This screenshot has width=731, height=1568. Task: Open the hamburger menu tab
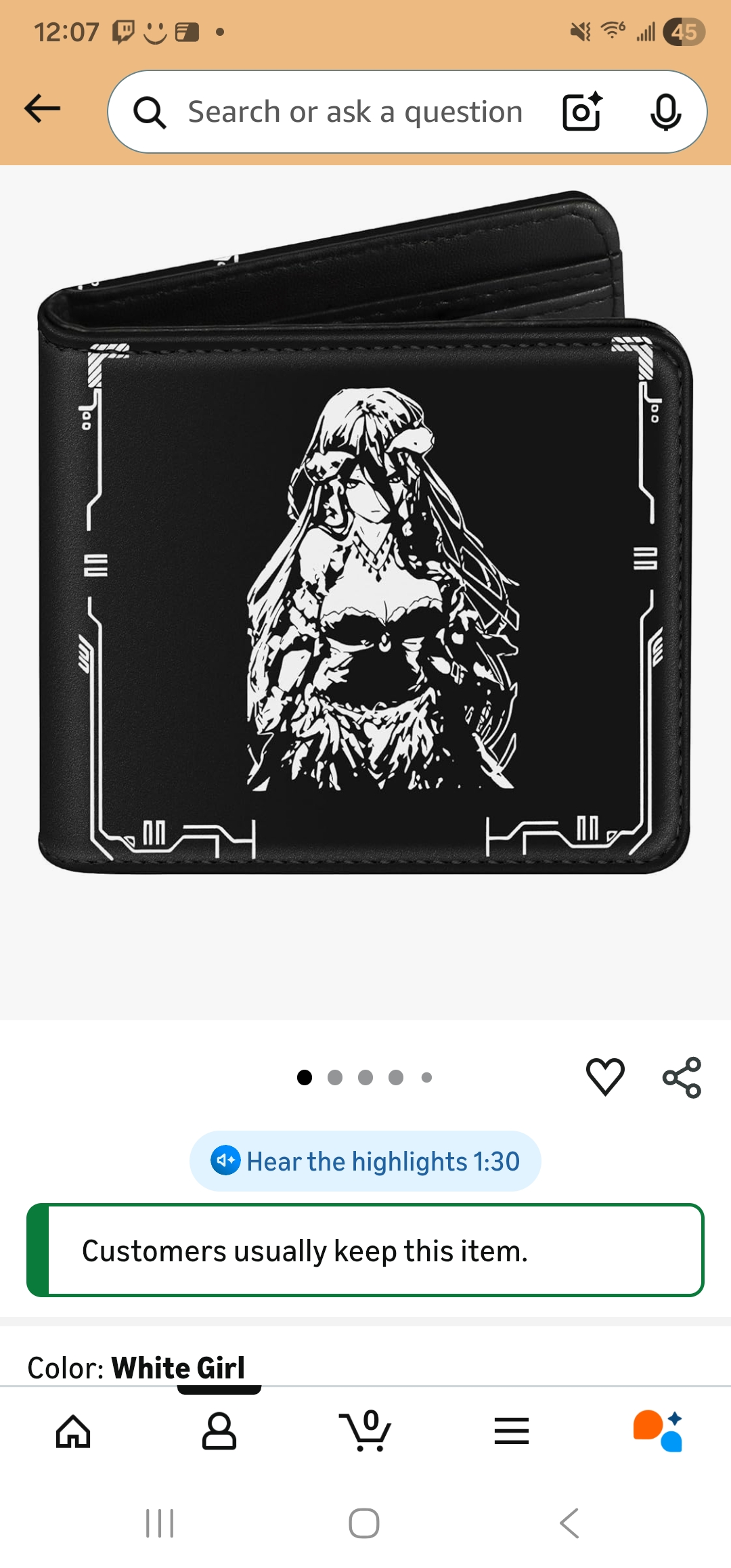pyautogui.click(x=512, y=1431)
